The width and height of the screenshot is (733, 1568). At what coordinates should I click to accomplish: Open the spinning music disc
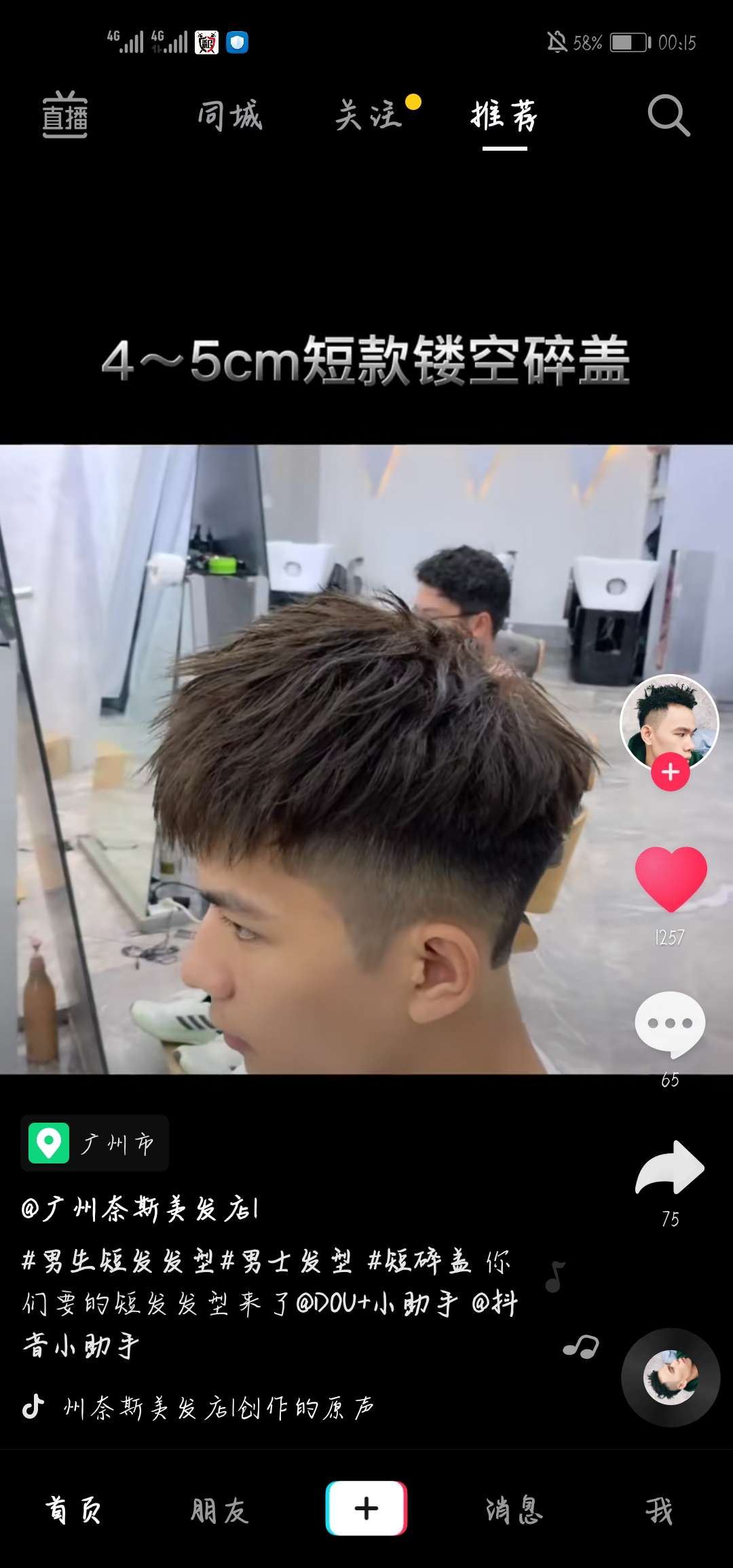click(671, 1377)
